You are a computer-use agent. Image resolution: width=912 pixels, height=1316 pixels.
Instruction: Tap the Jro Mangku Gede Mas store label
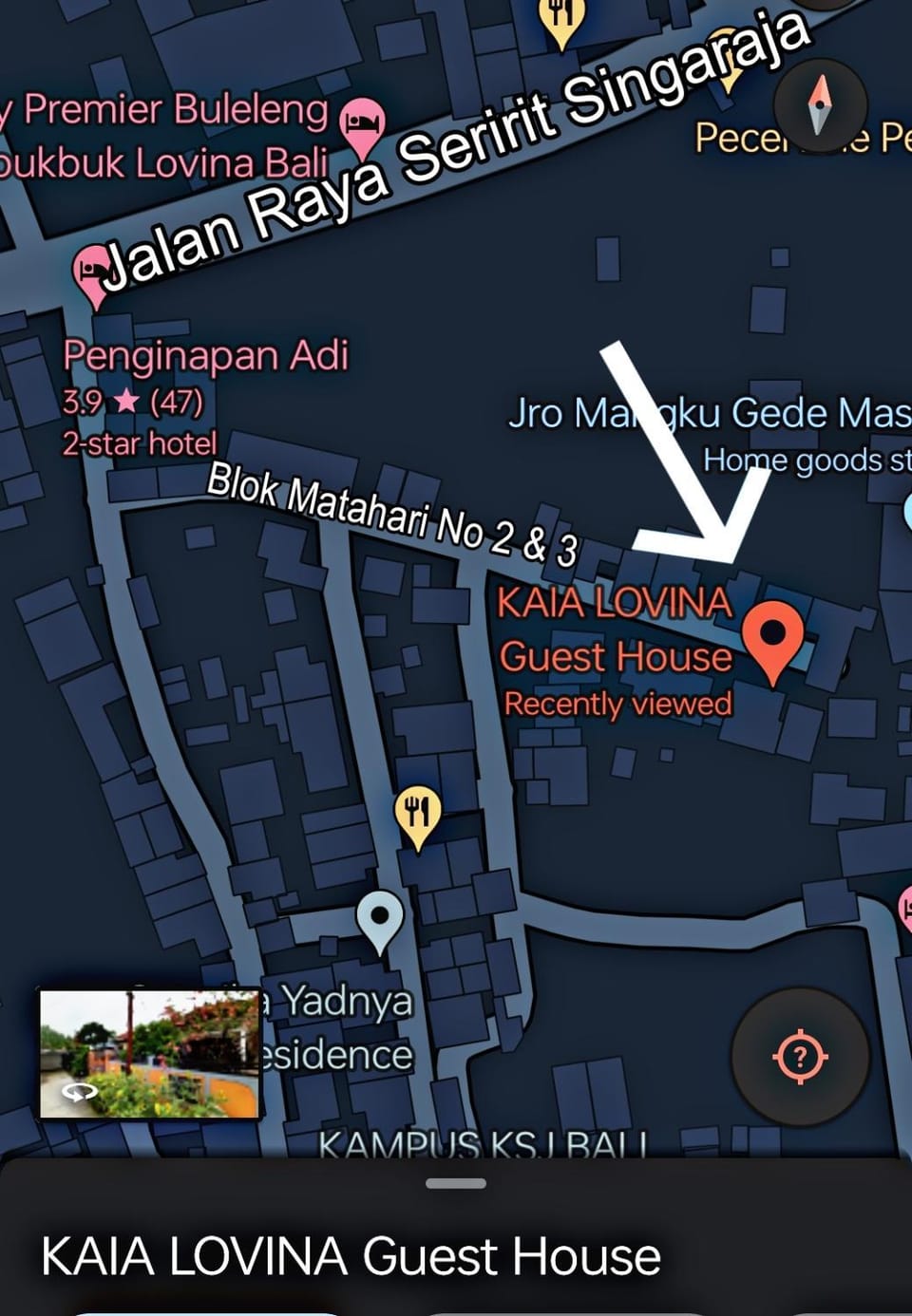click(708, 414)
